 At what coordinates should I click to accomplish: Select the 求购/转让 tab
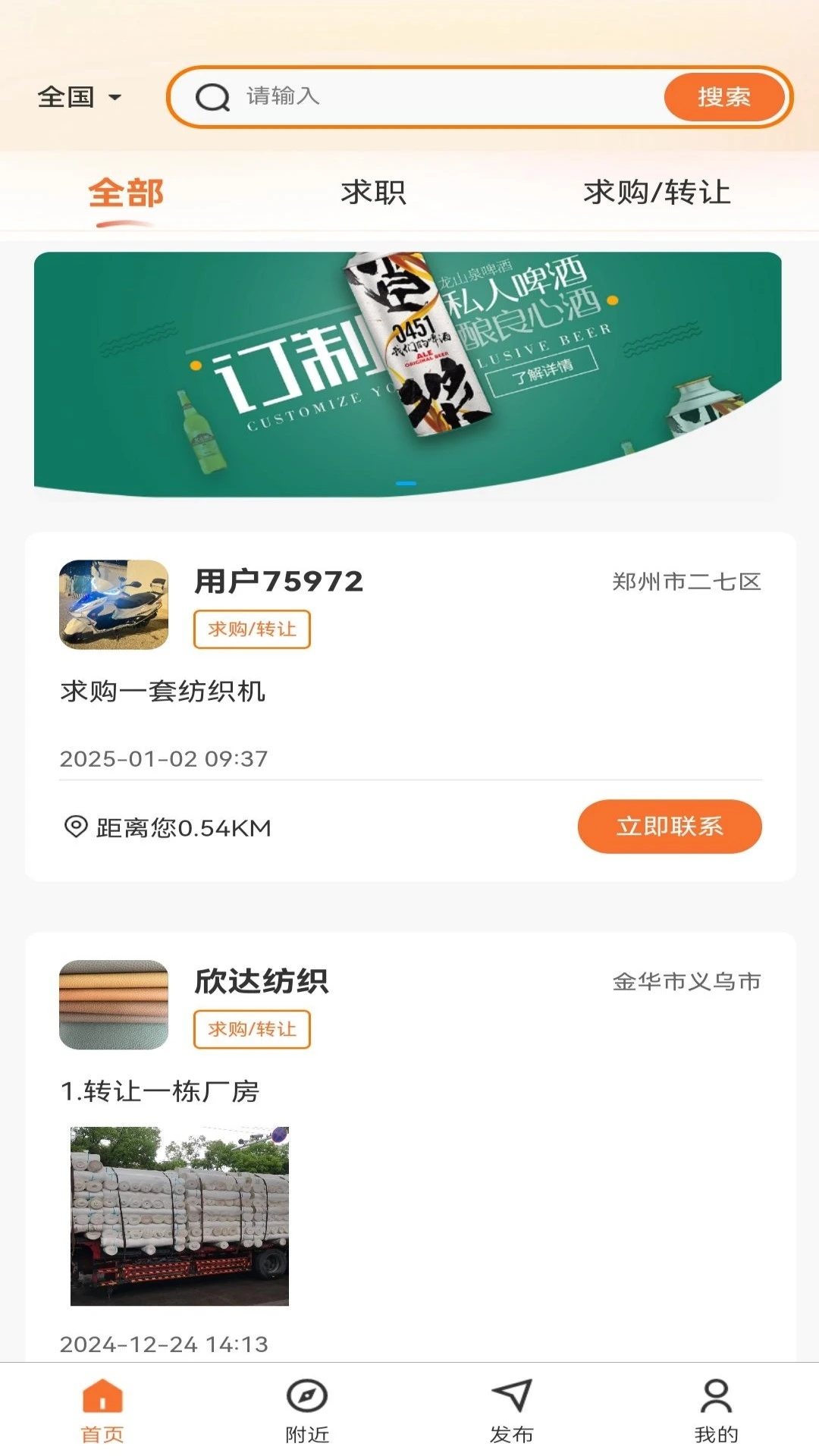(657, 193)
